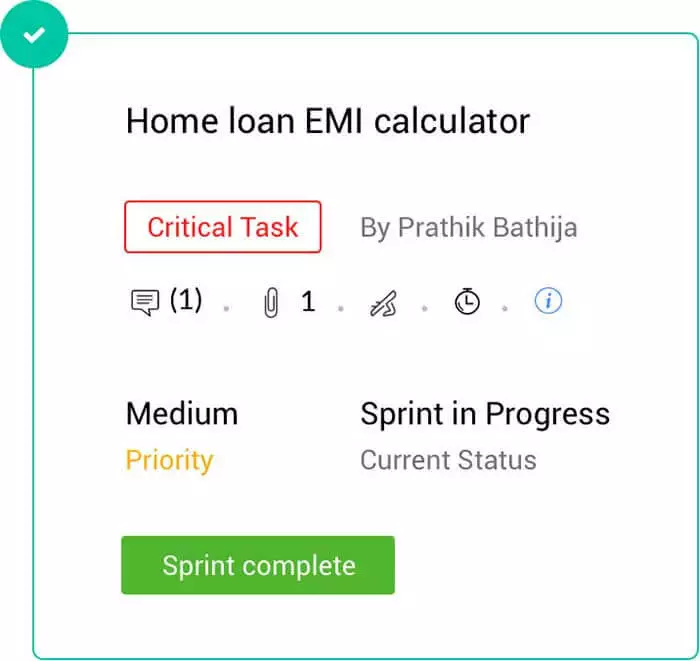The width and height of the screenshot is (700, 661).
Task: Open the attachment paperclip icon
Action: pyautogui.click(x=270, y=302)
